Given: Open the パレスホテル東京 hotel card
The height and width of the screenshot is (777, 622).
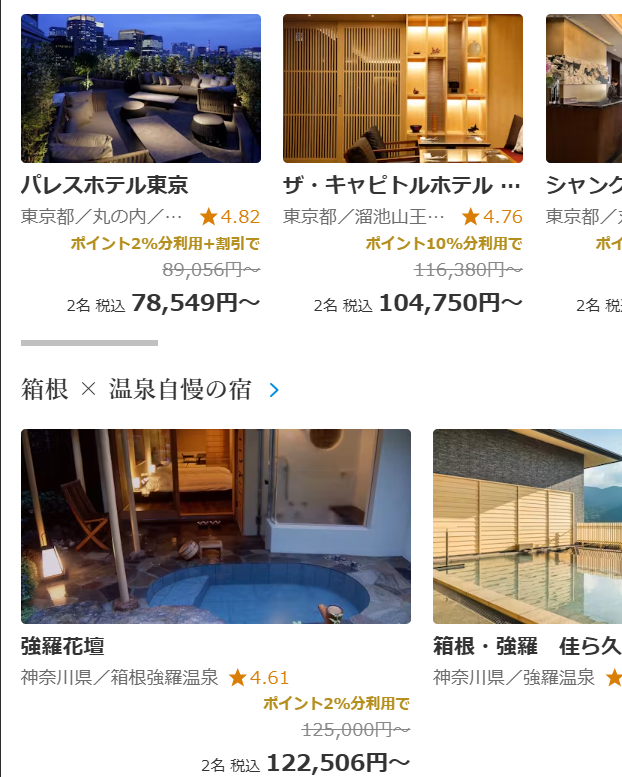Looking at the screenshot, I should pyautogui.click(x=140, y=89).
